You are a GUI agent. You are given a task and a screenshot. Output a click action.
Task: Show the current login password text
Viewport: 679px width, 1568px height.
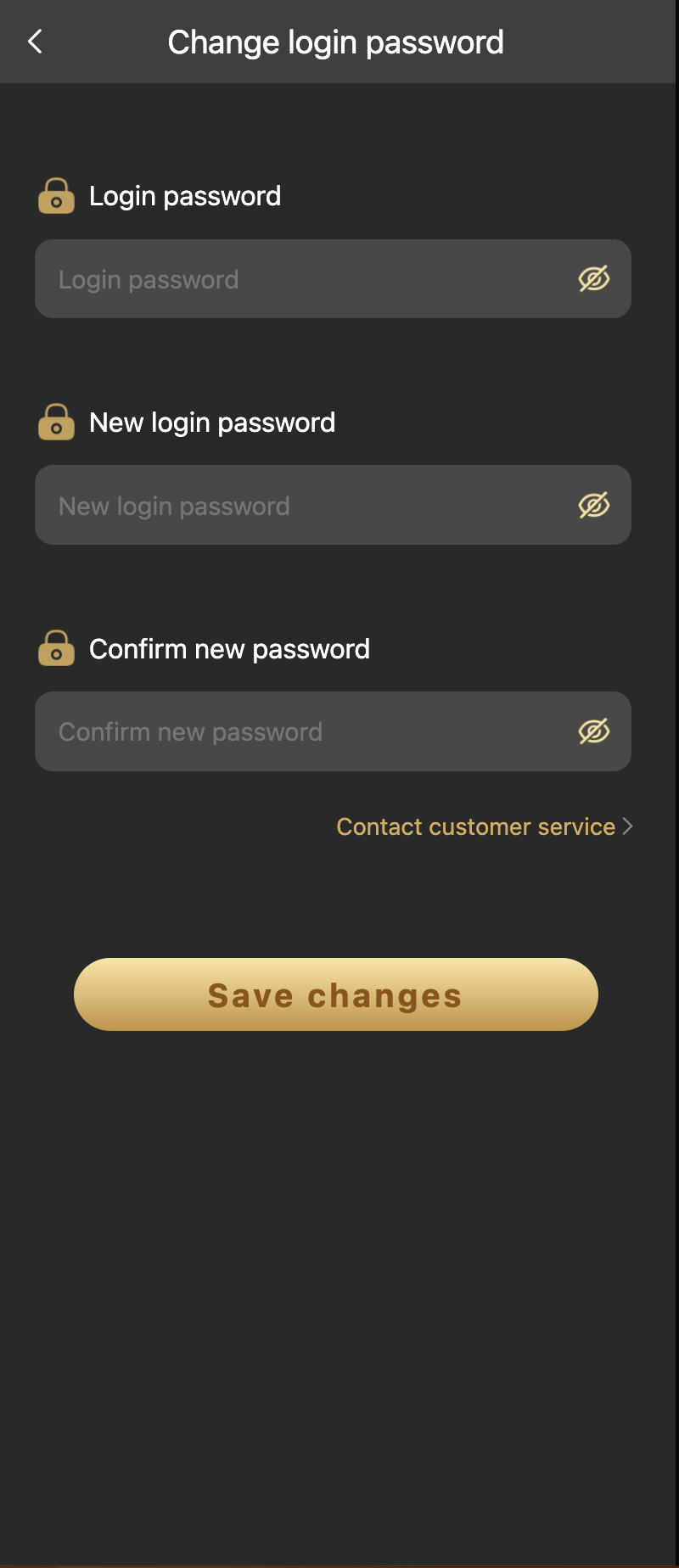pyautogui.click(x=594, y=278)
